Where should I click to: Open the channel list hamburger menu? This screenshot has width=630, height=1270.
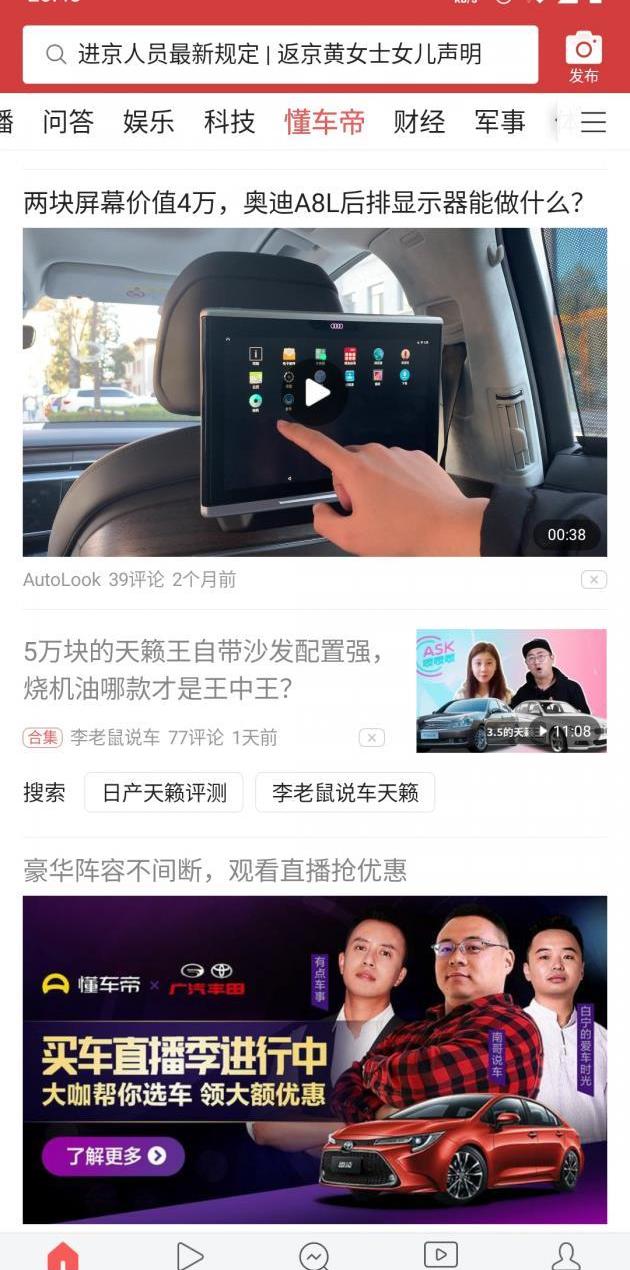coord(594,122)
